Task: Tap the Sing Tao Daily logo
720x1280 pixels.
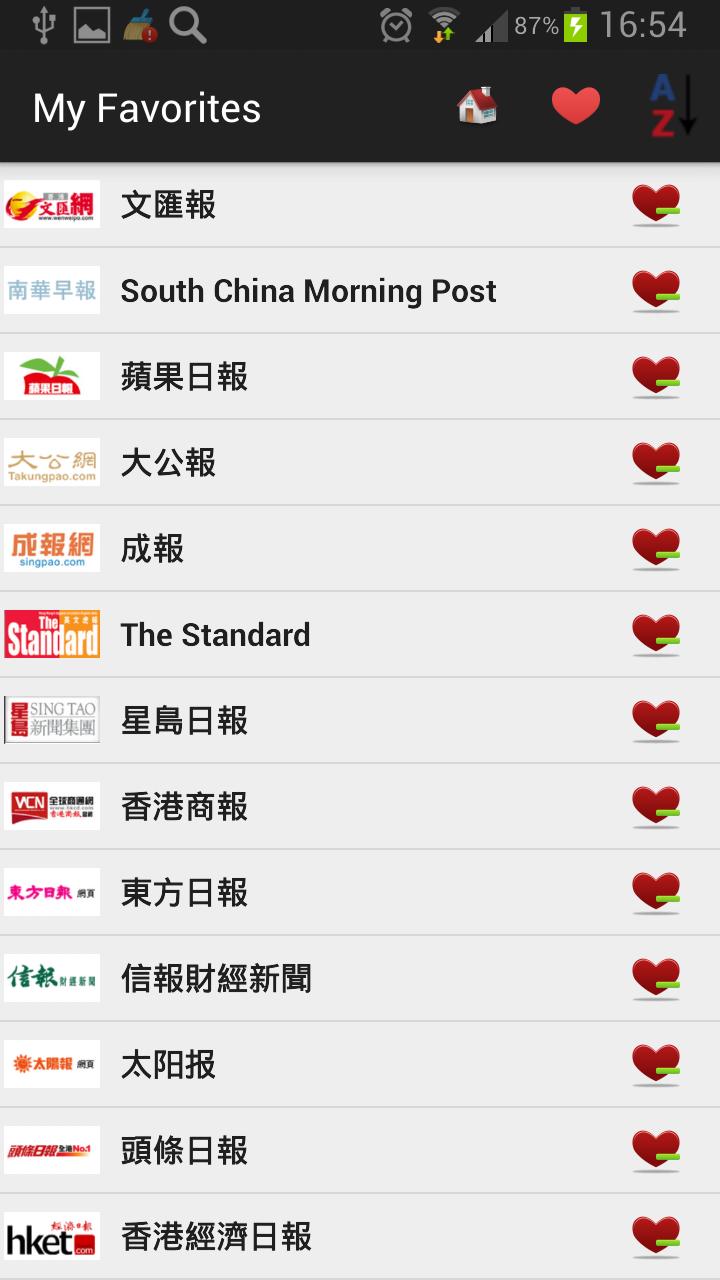Action: pos(52,720)
